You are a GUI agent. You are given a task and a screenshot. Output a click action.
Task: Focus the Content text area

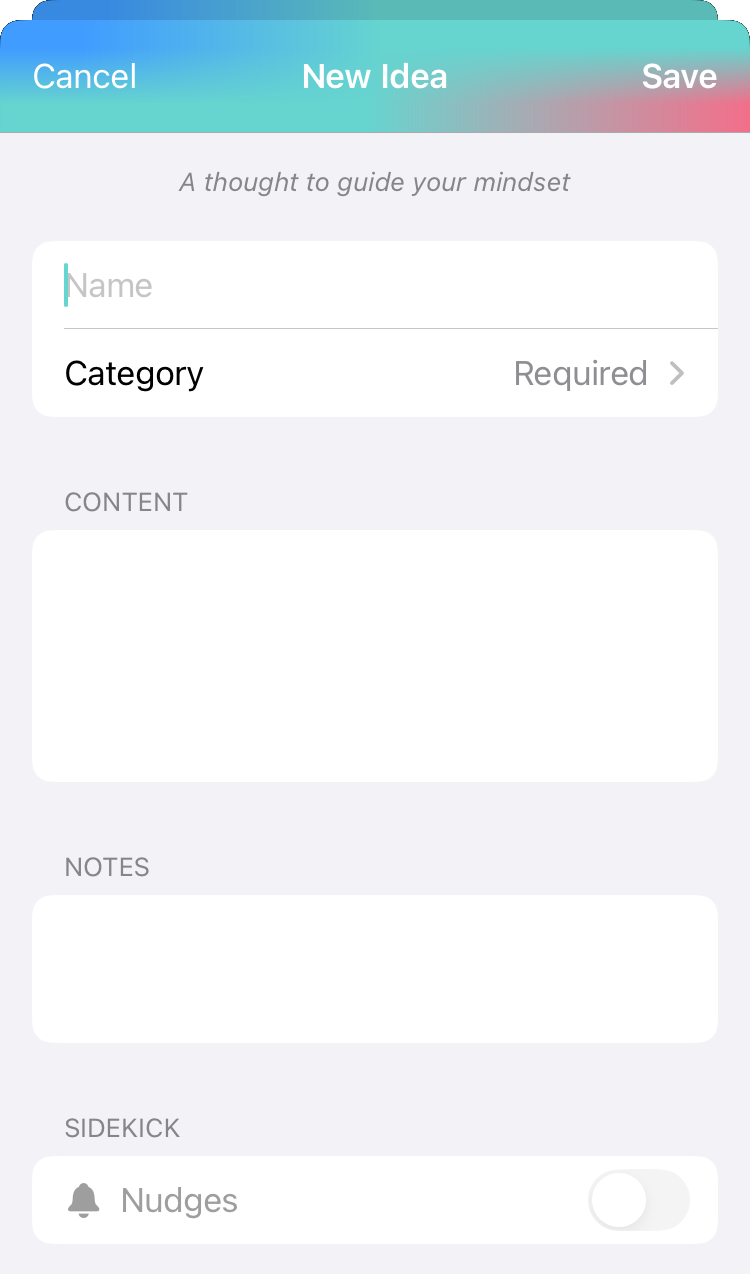[375, 656]
